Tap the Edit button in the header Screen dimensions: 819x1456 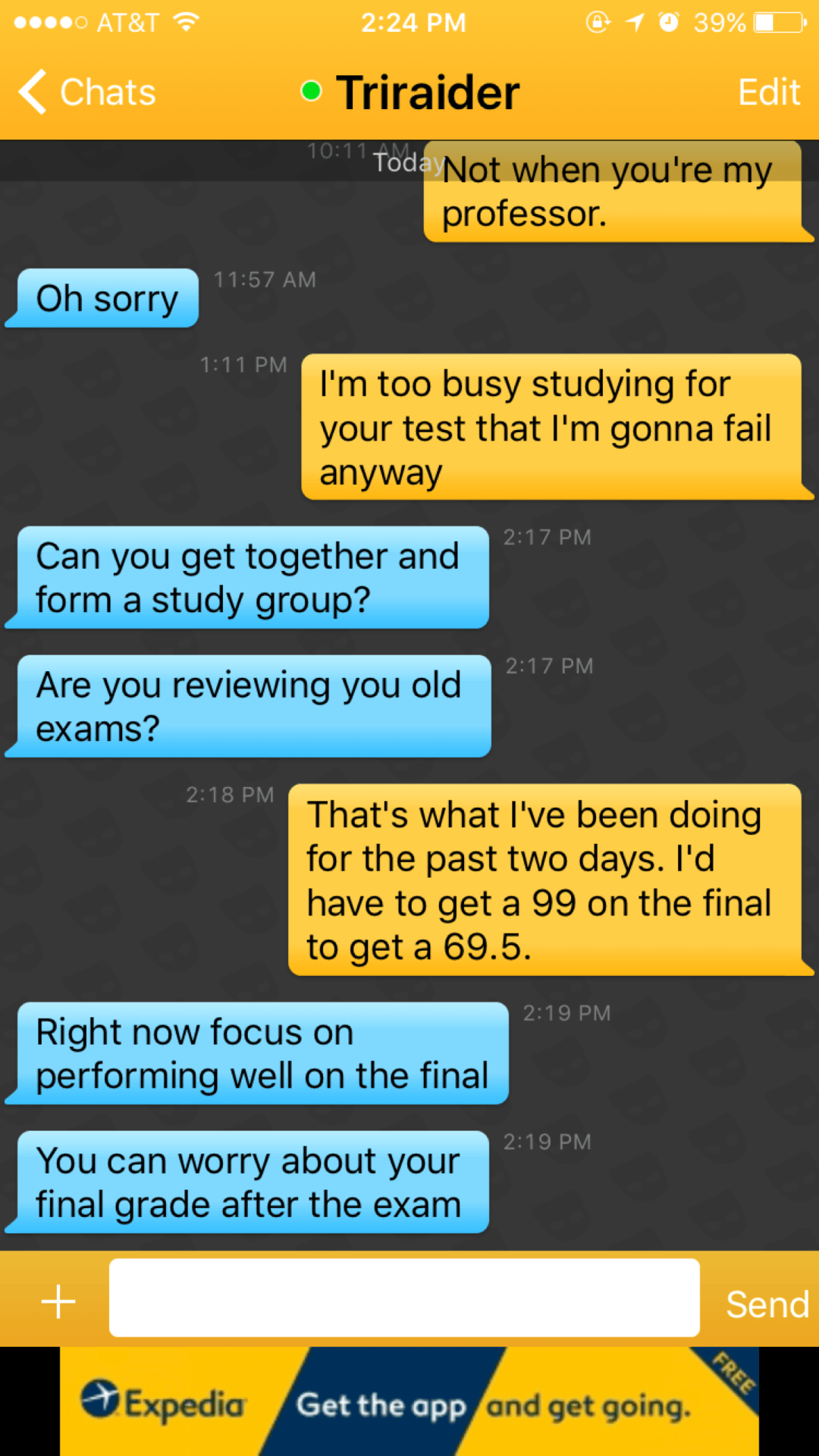(x=768, y=93)
